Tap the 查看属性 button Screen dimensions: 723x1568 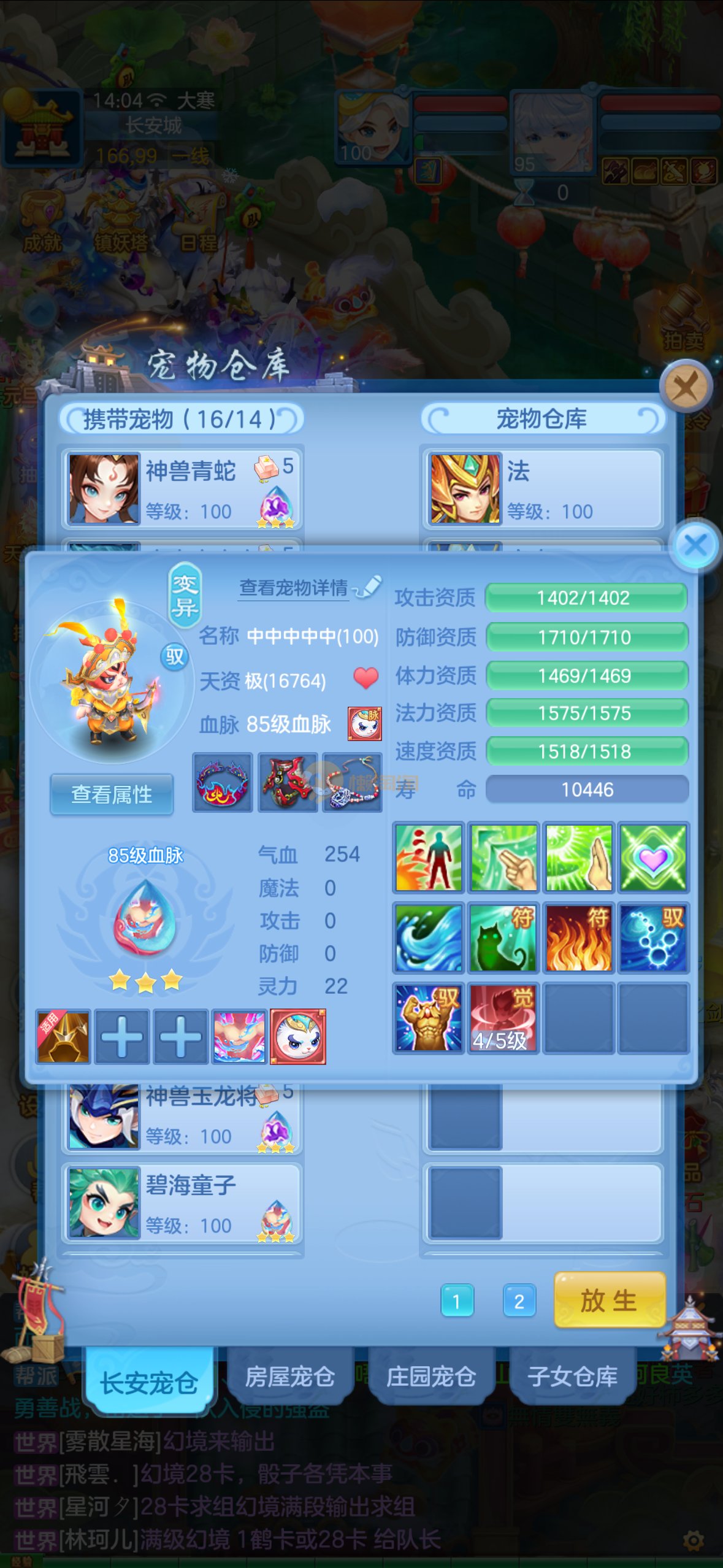pyautogui.click(x=112, y=794)
